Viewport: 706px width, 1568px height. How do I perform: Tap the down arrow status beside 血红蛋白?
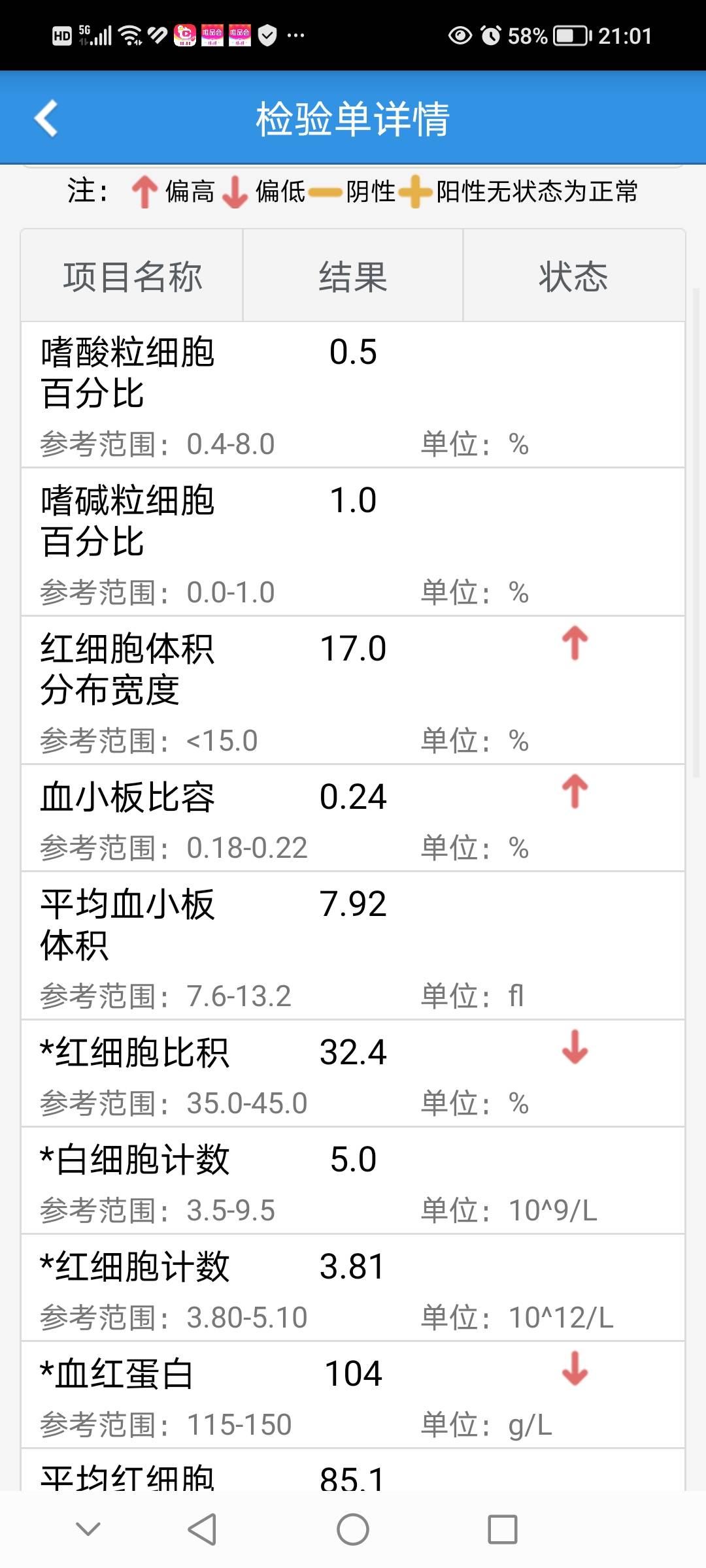(573, 1369)
